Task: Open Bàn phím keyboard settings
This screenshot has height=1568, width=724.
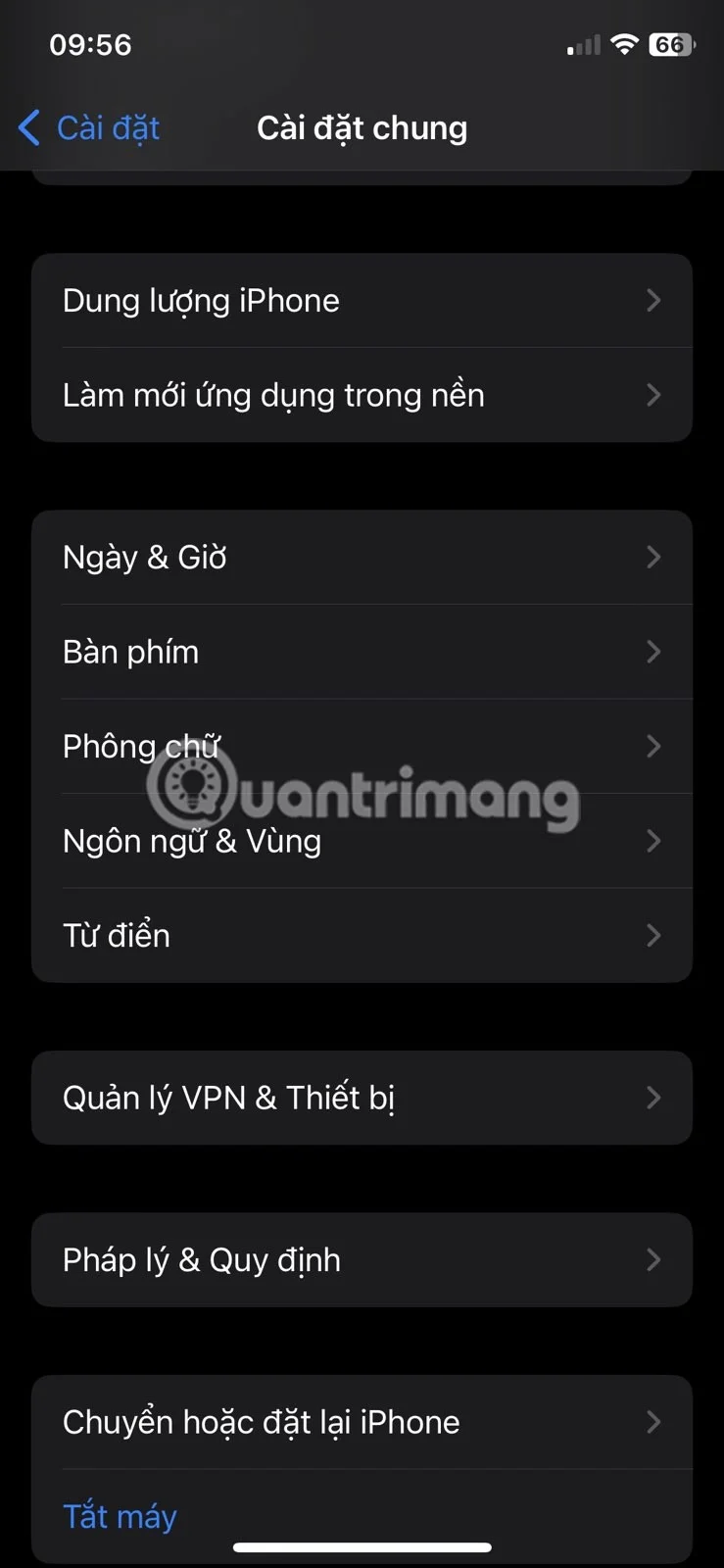Action: click(x=130, y=652)
